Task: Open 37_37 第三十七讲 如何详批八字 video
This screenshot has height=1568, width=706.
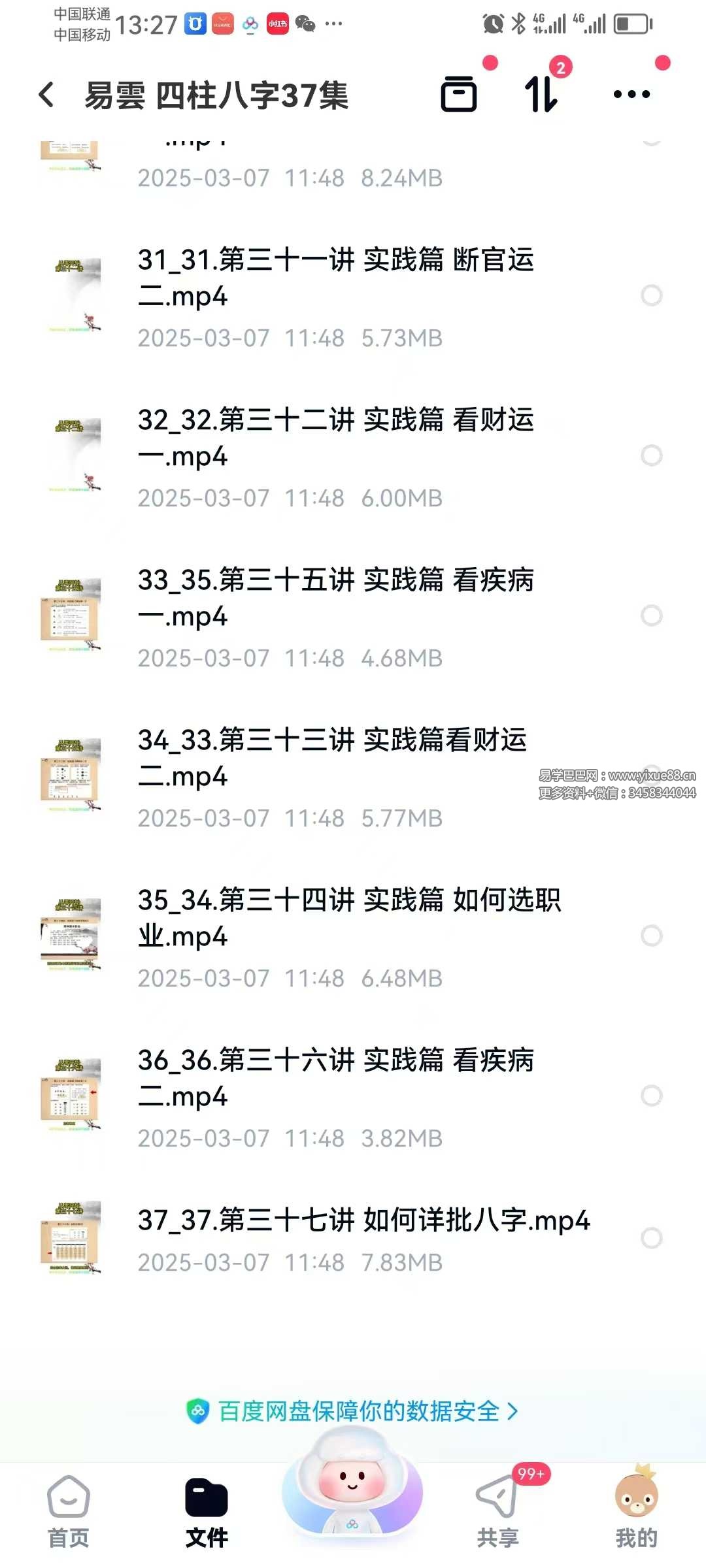Action: (363, 1220)
